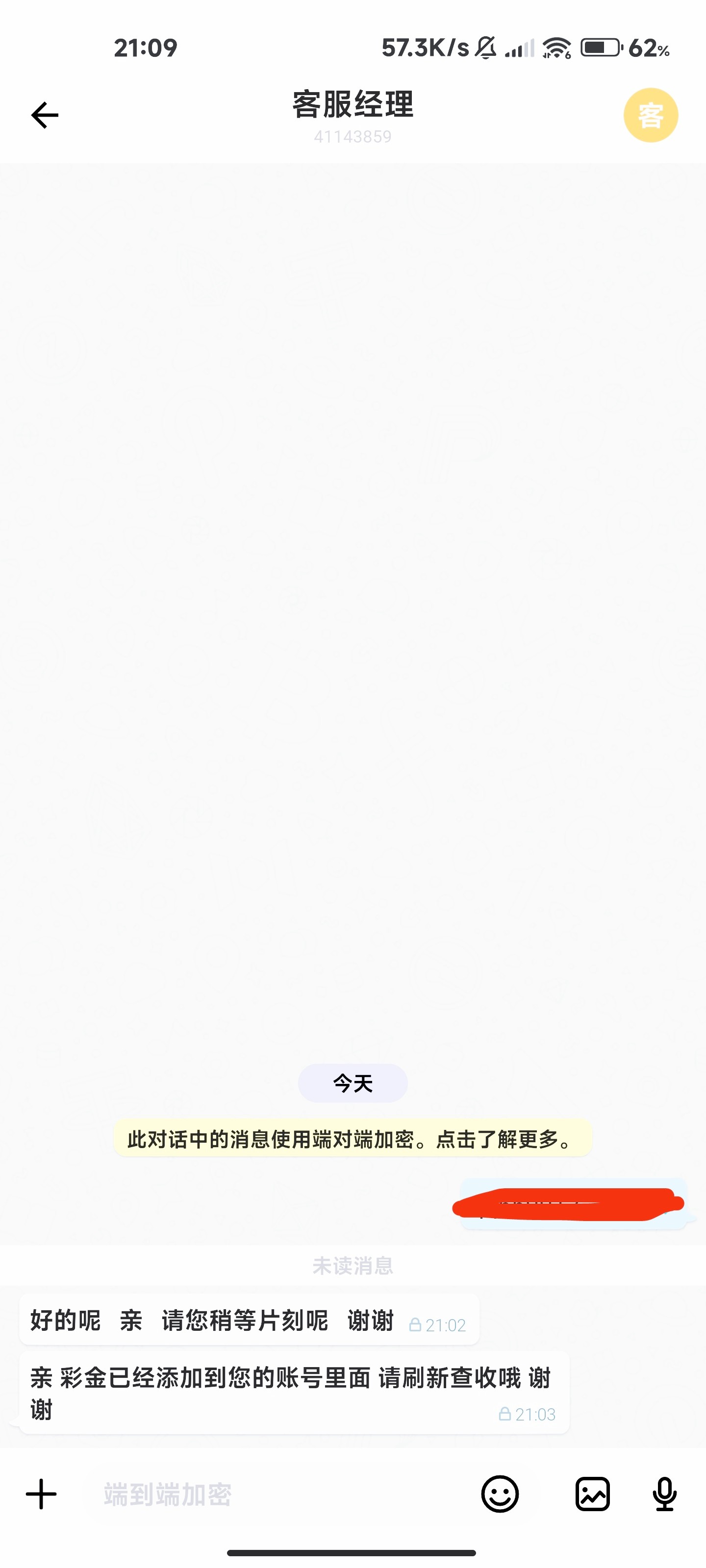
Task: Tap the end-to-end encryption notice
Action: 352,1138
